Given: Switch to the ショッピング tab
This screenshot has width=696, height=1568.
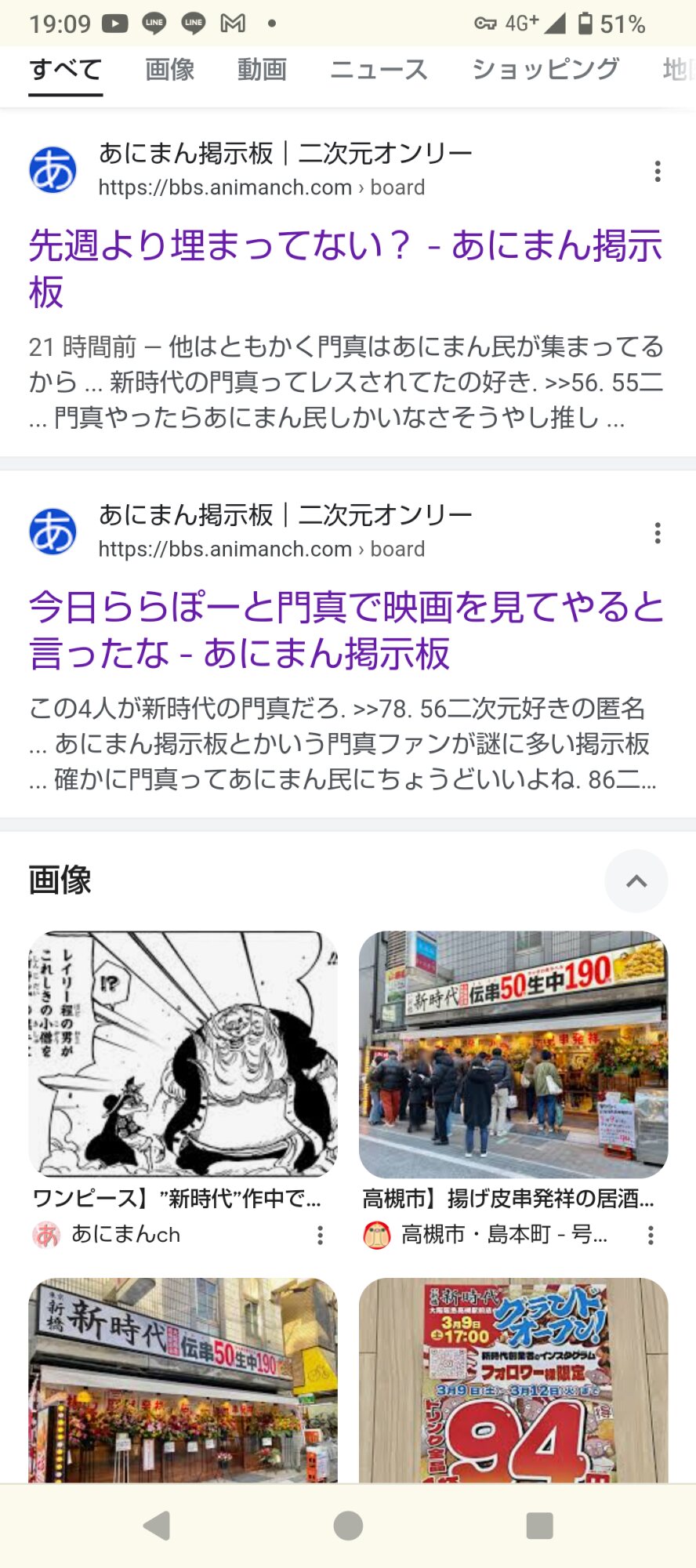Looking at the screenshot, I should 545,70.
